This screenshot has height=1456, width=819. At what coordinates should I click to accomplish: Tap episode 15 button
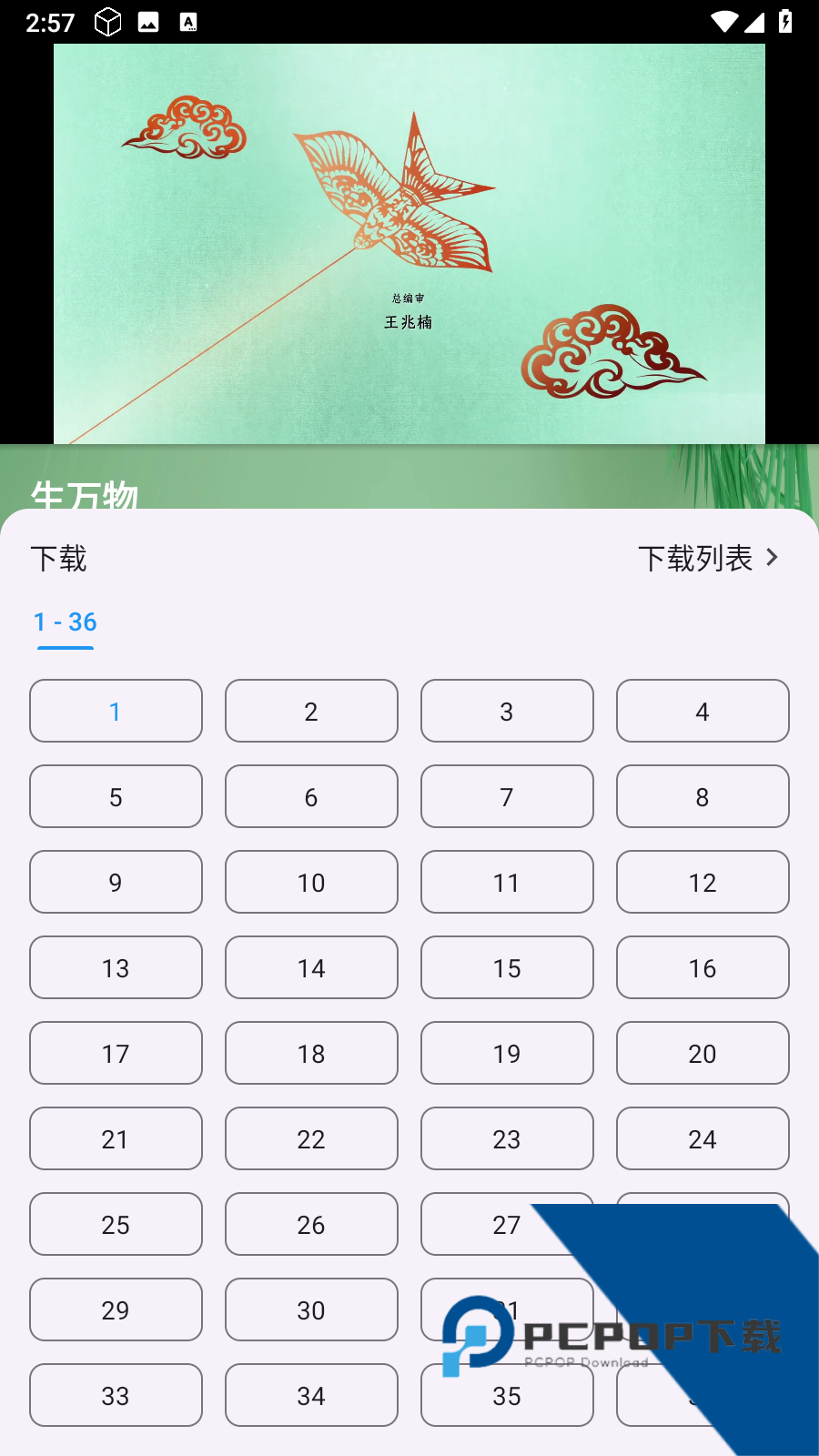coord(507,967)
